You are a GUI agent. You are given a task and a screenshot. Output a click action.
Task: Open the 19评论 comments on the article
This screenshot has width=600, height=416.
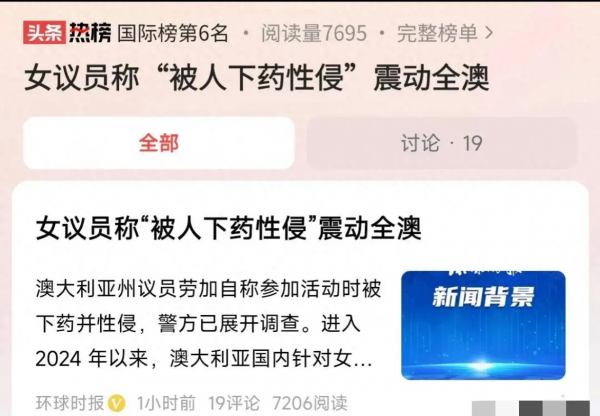pos(233,403)
